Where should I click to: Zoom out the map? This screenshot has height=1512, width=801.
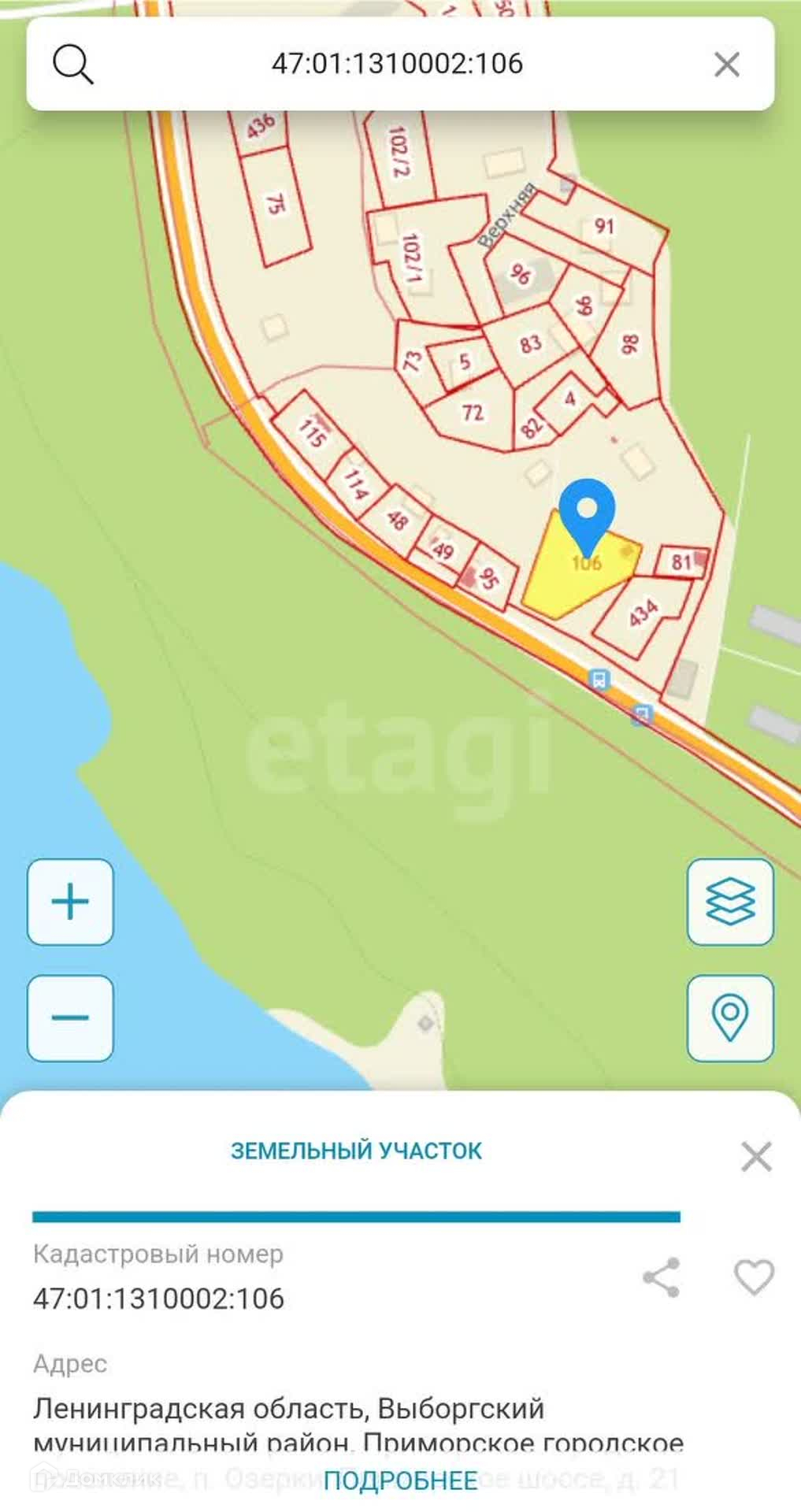tap(70, 1017)
